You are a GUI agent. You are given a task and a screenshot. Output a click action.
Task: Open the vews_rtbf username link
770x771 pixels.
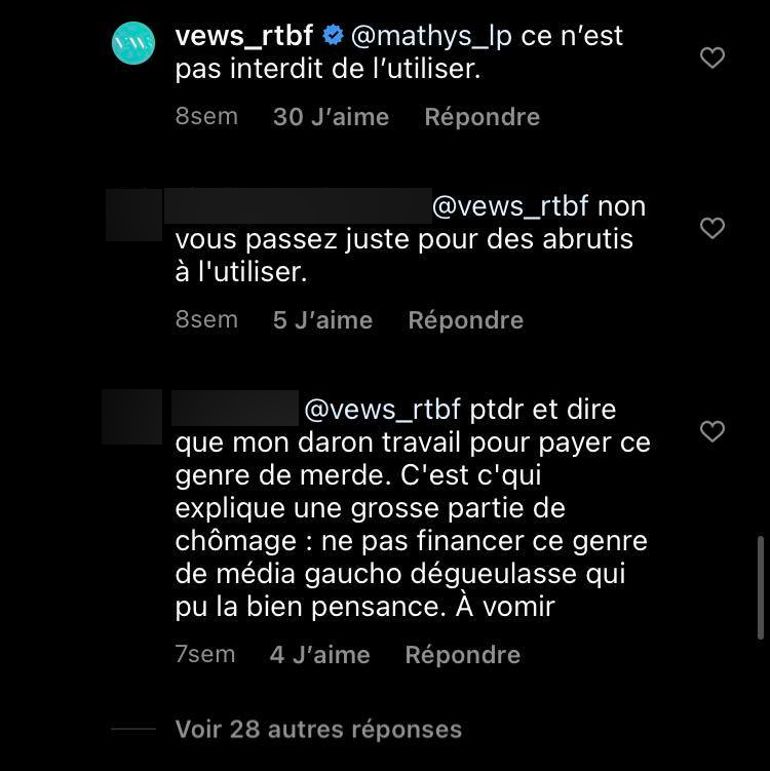pos(244,36)
